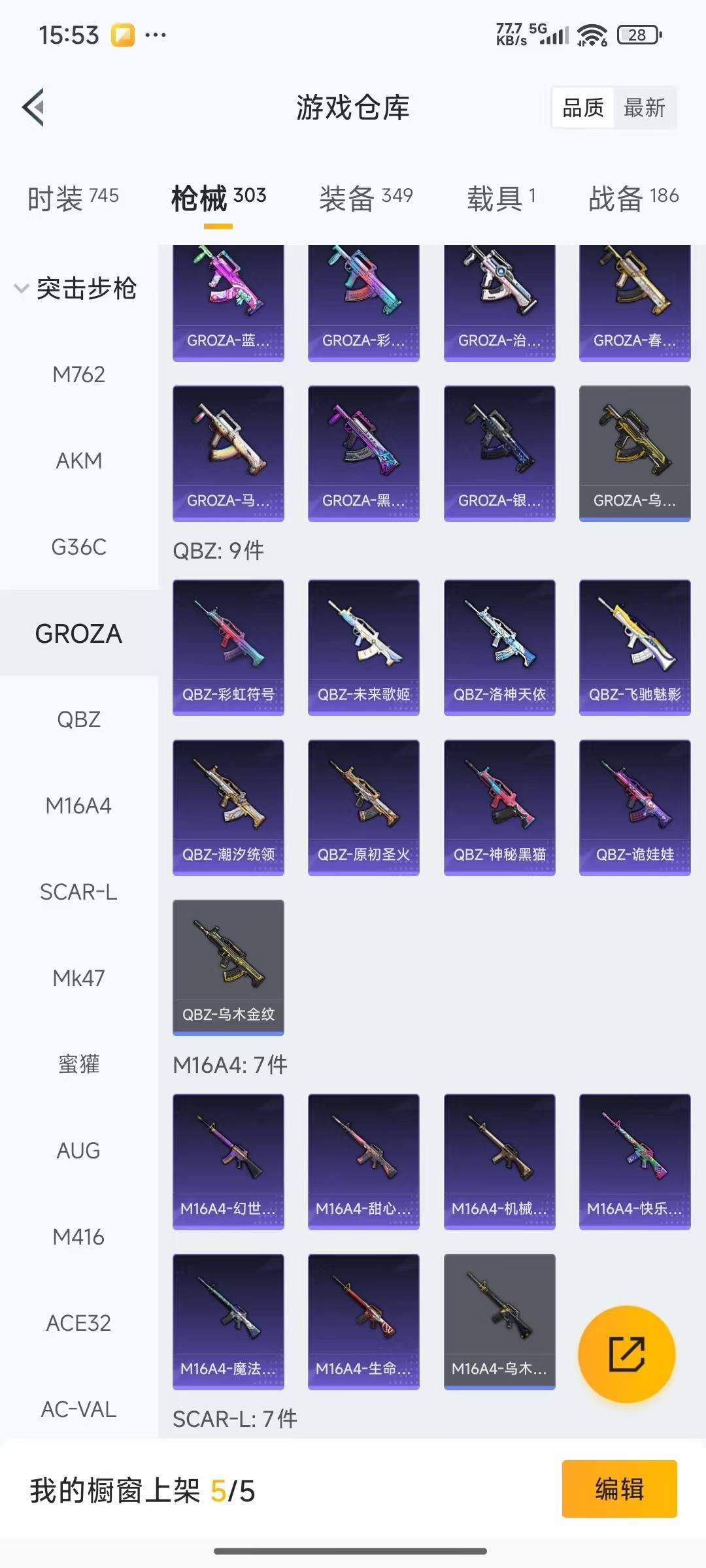Image resolution: width=706 pixels, height=1568 pixels.
Task: Open the QBZ-神秘黑猫 item
Action: point(499,807)
